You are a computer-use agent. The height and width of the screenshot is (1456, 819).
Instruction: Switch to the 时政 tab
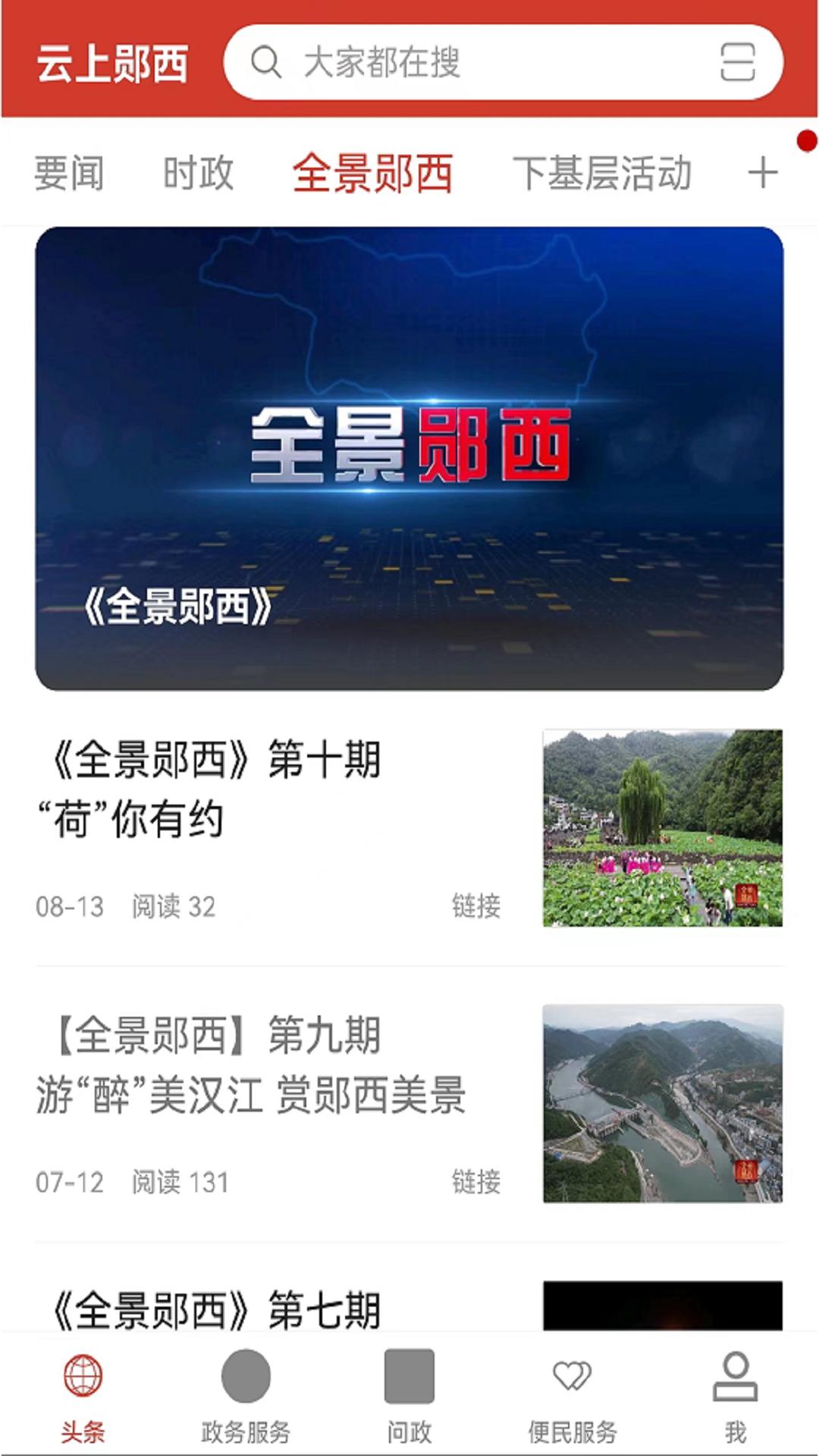tap(198, 173)
